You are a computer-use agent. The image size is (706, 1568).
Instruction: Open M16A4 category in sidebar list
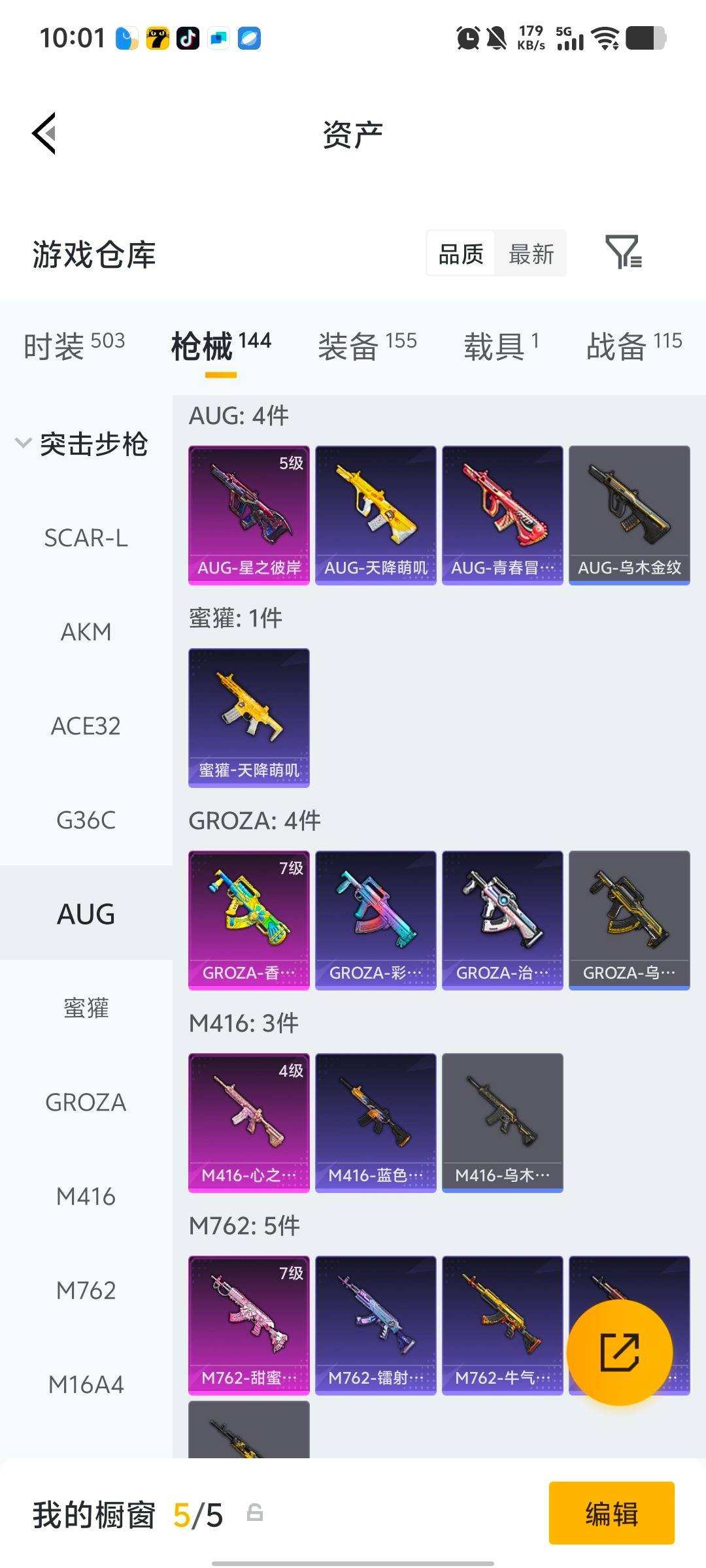click(x=85, y=1384)
